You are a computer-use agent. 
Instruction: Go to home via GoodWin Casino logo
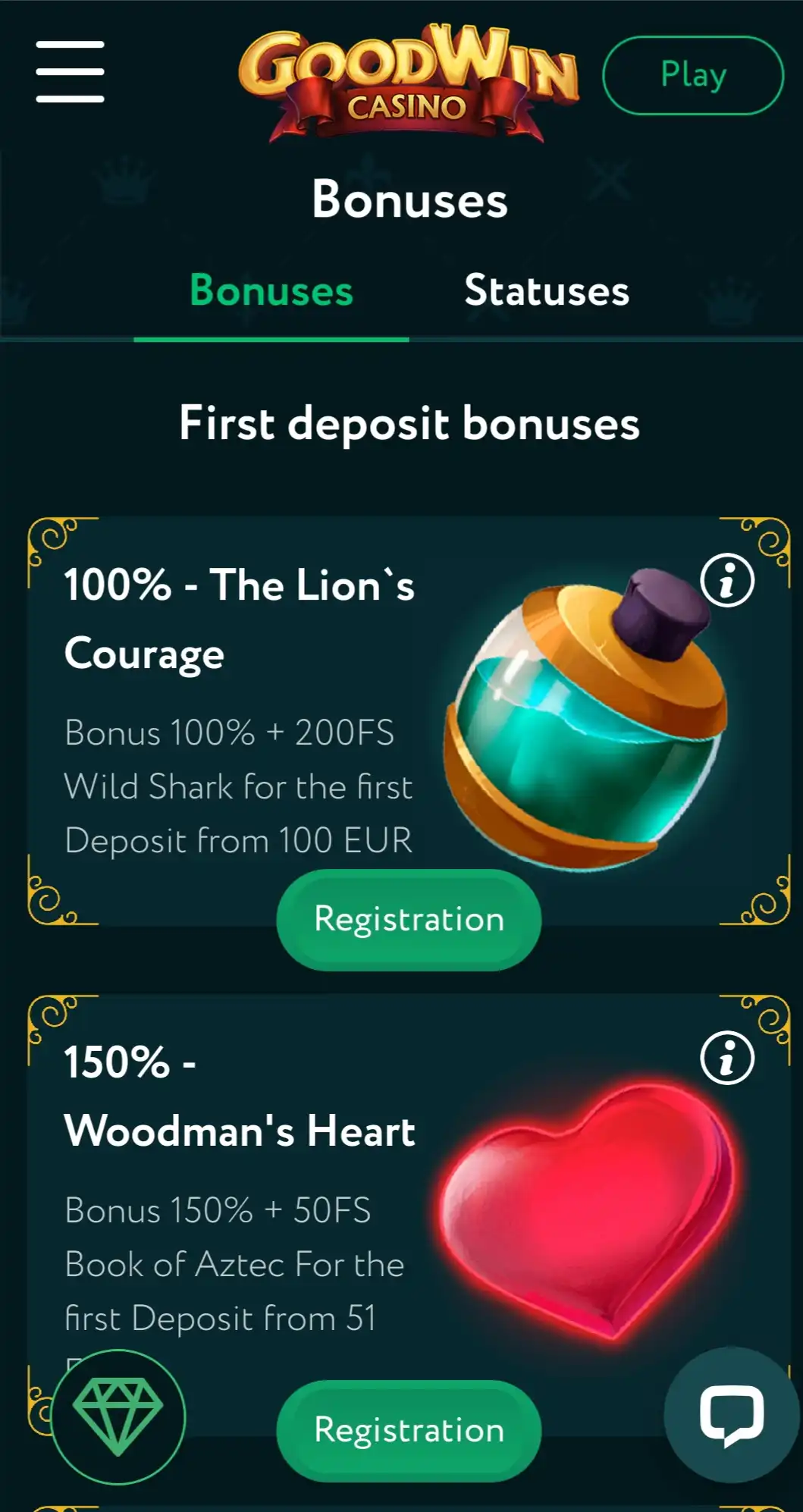408,83
